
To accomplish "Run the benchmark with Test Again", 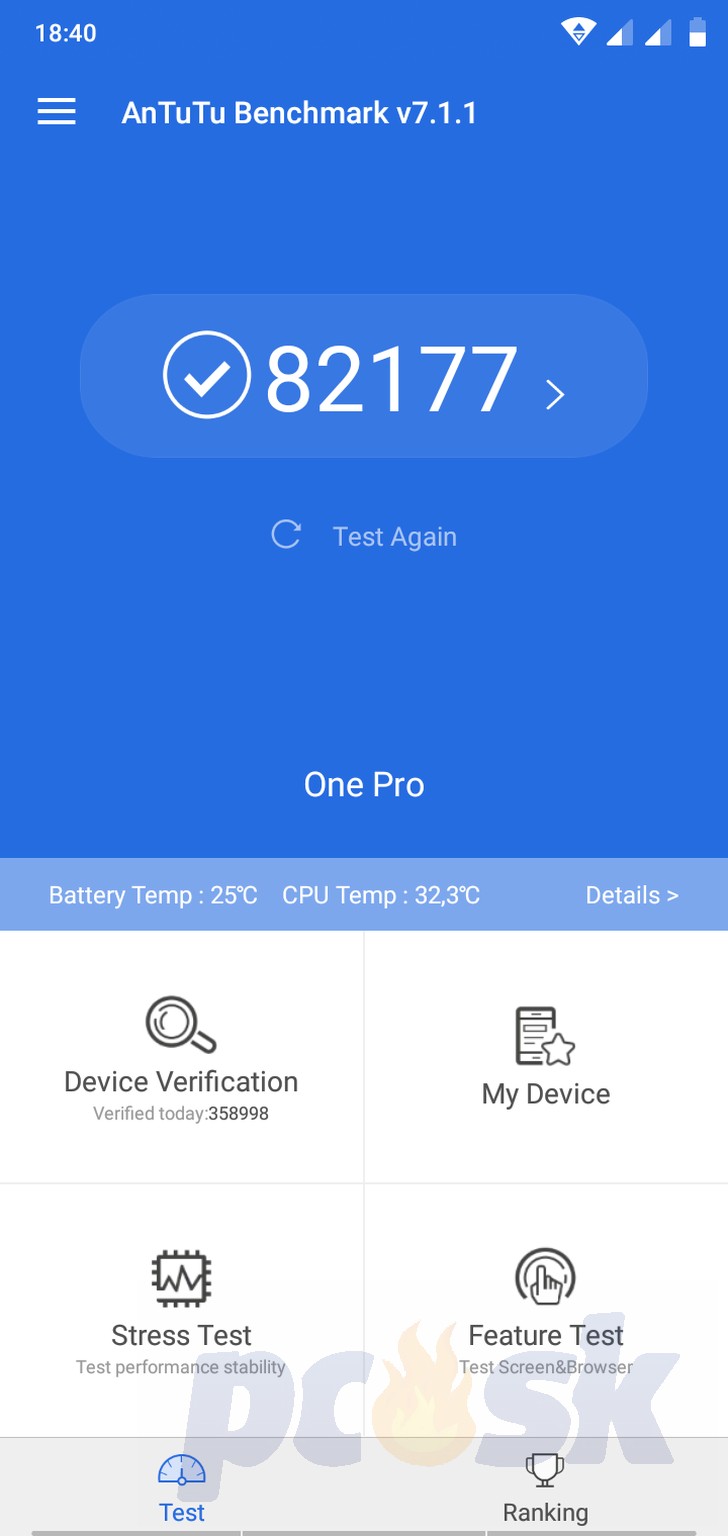I will pos(364,536).
